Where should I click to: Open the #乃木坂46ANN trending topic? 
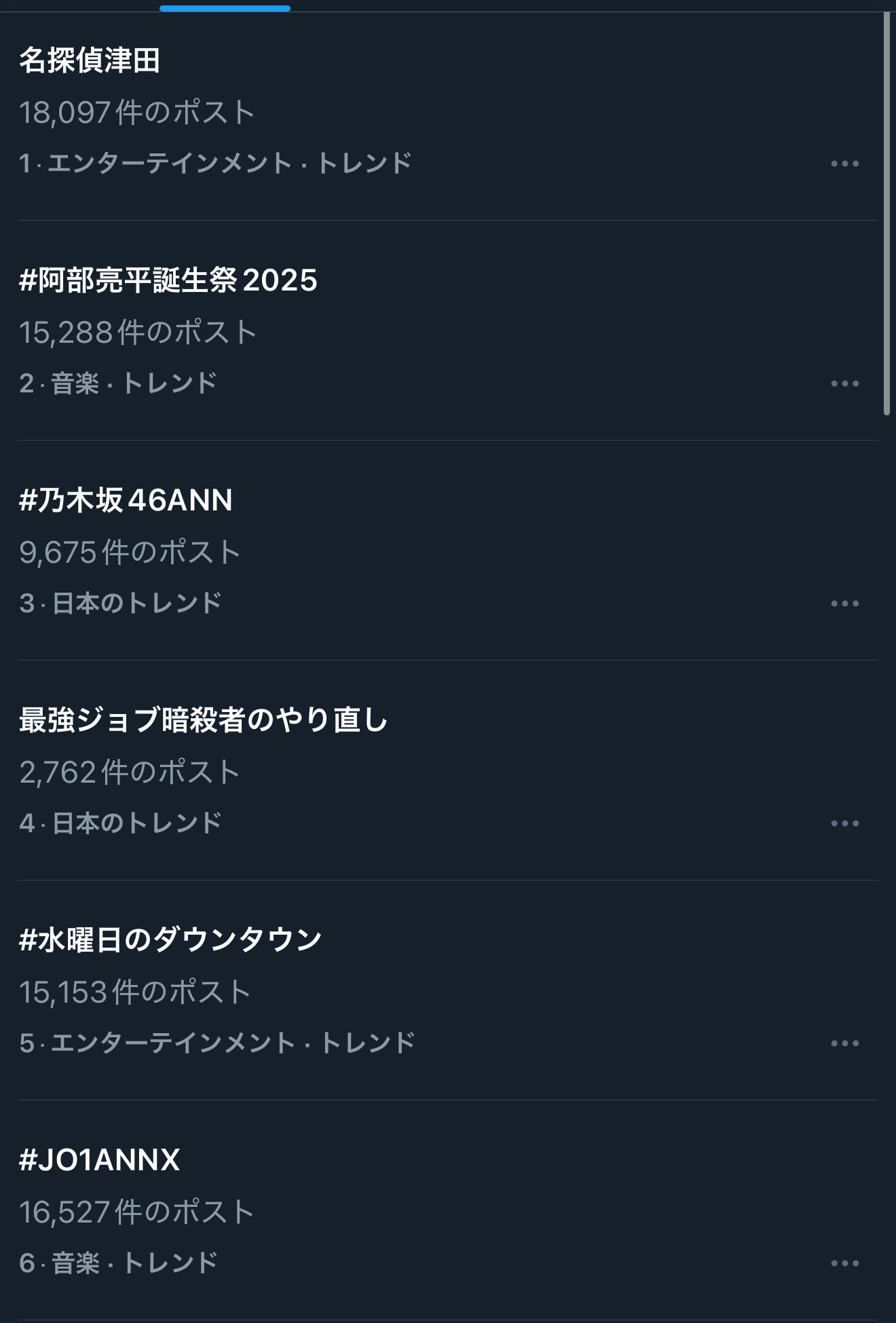coord(126,500)
